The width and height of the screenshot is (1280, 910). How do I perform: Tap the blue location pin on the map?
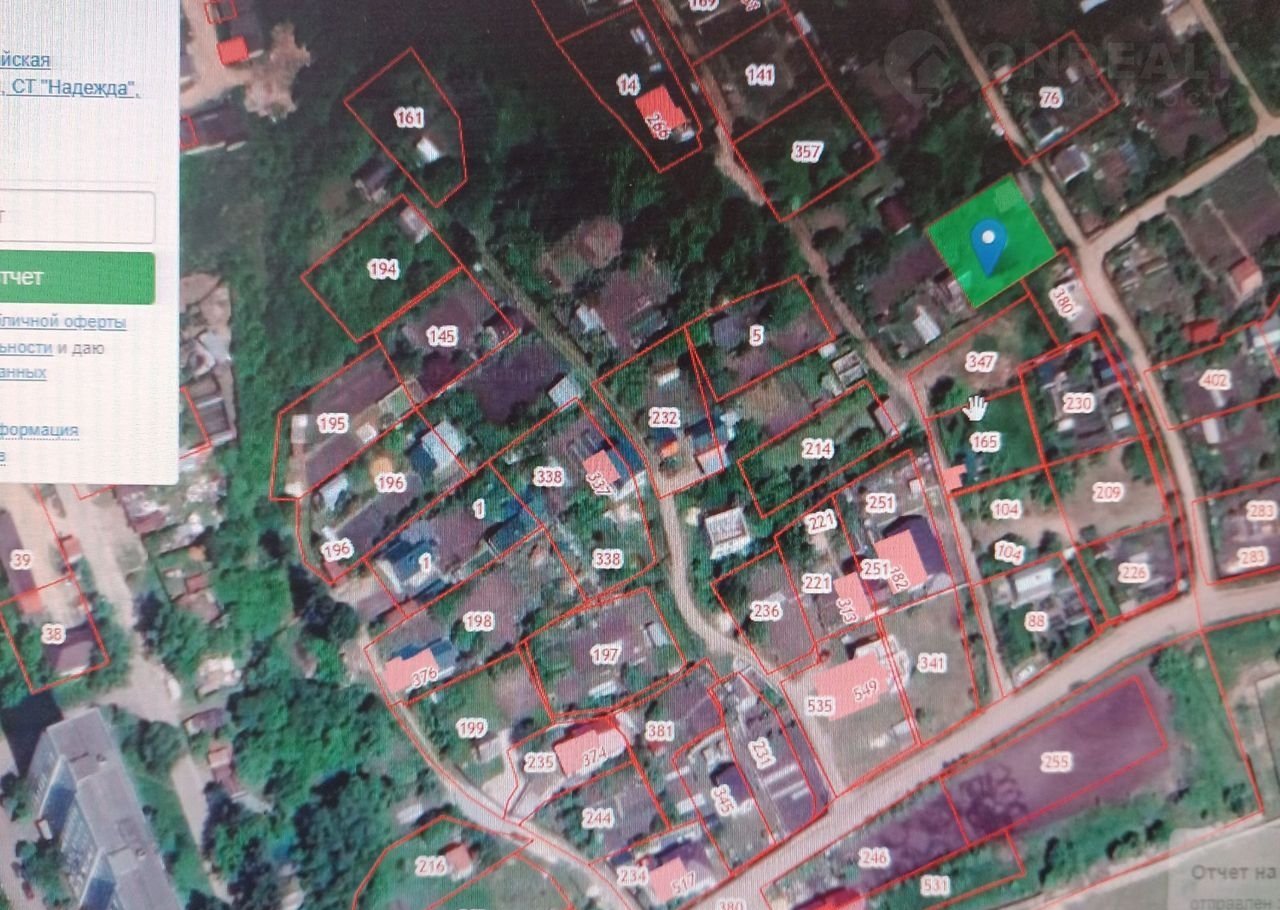coord(989,244)
